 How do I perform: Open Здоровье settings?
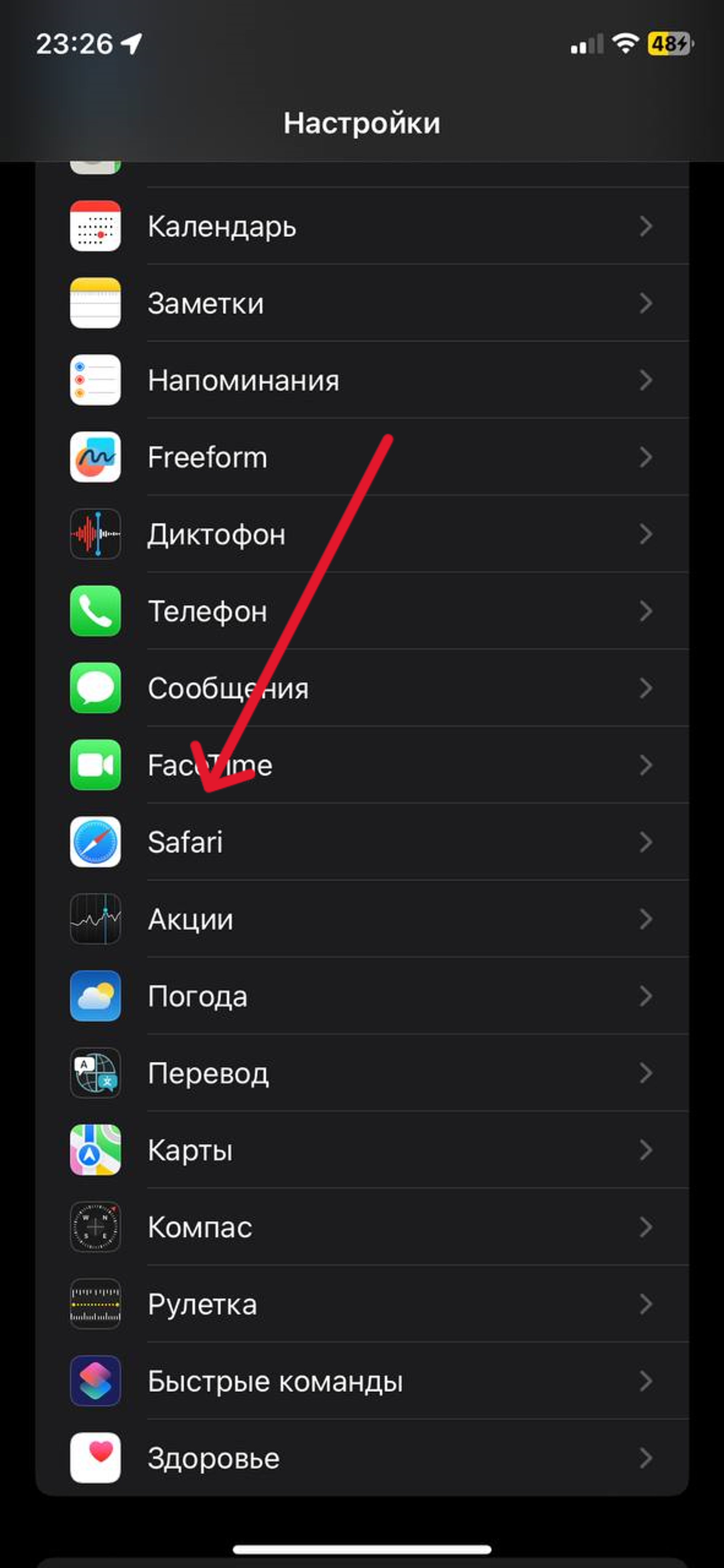click(x=362, y=1458)
